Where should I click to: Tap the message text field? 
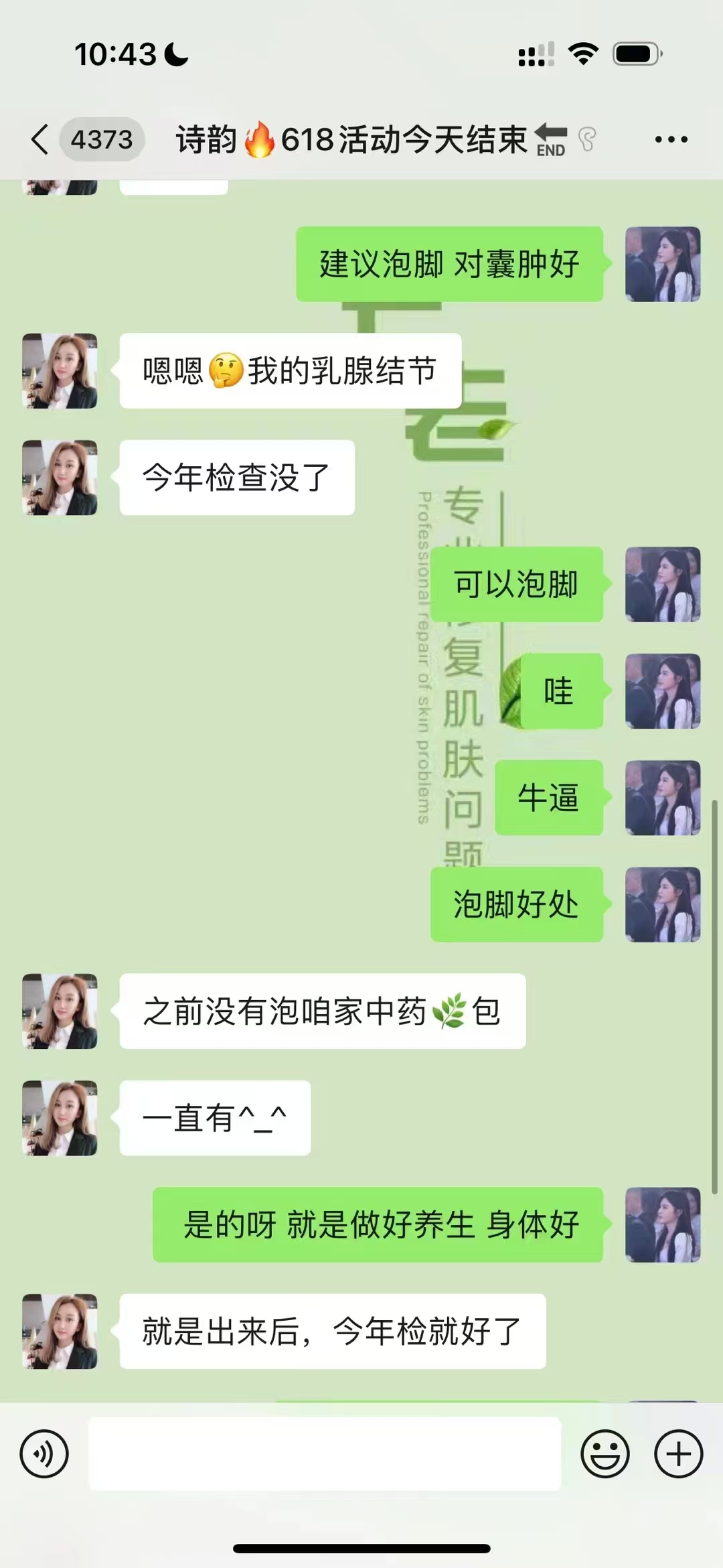coord(324,1454)
